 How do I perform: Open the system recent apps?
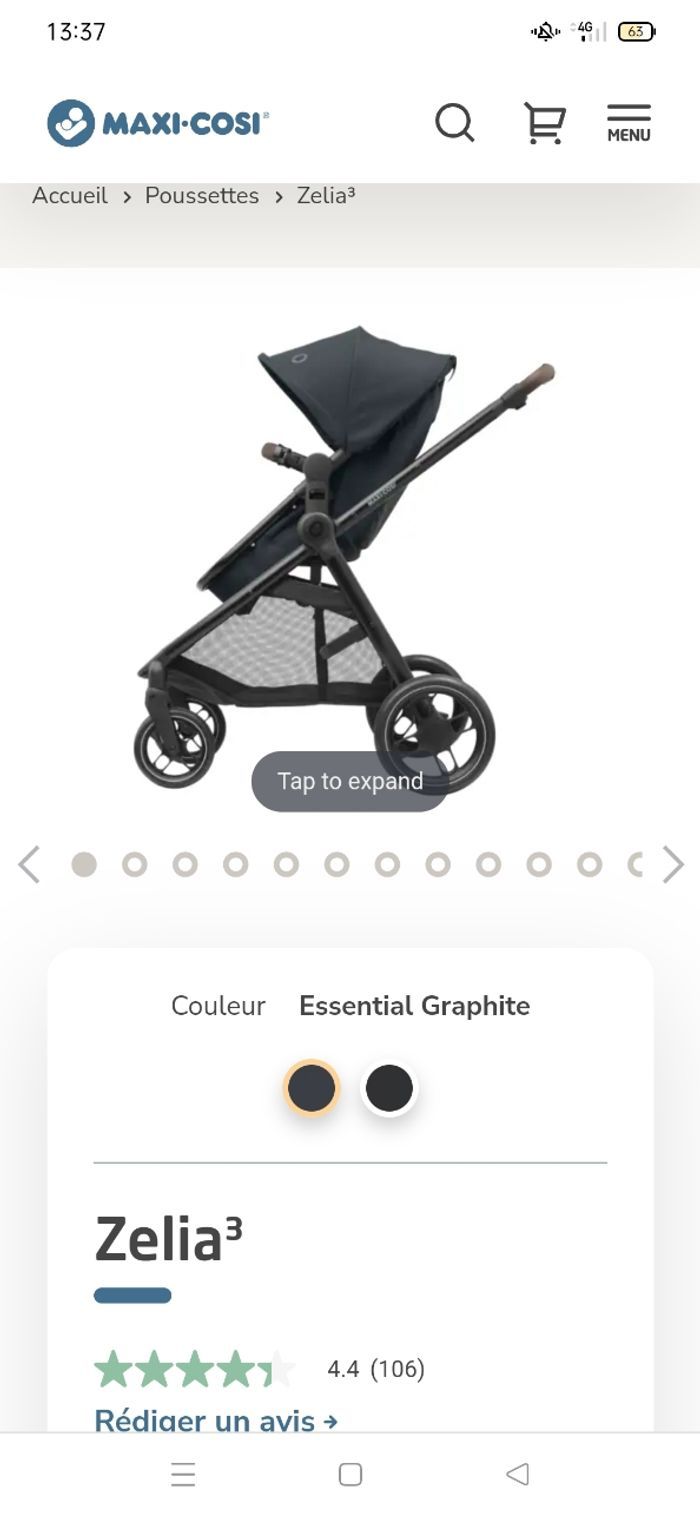(x=183, y=1474)
